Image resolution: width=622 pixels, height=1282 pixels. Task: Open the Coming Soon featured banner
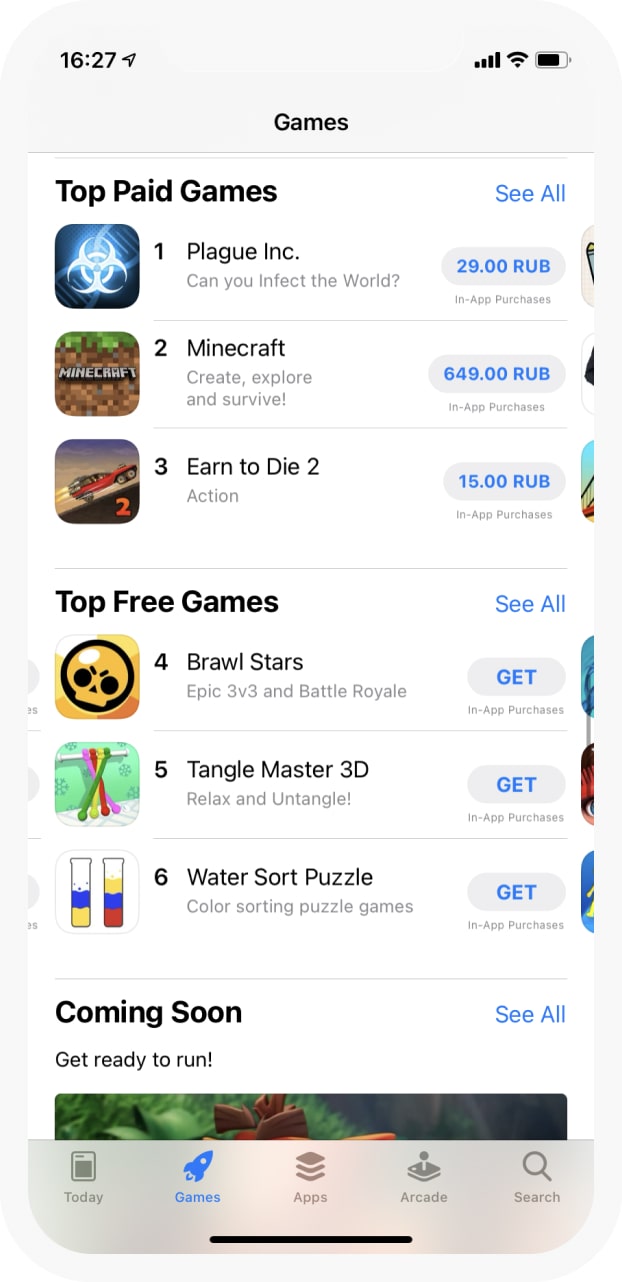pos(310,1116)
